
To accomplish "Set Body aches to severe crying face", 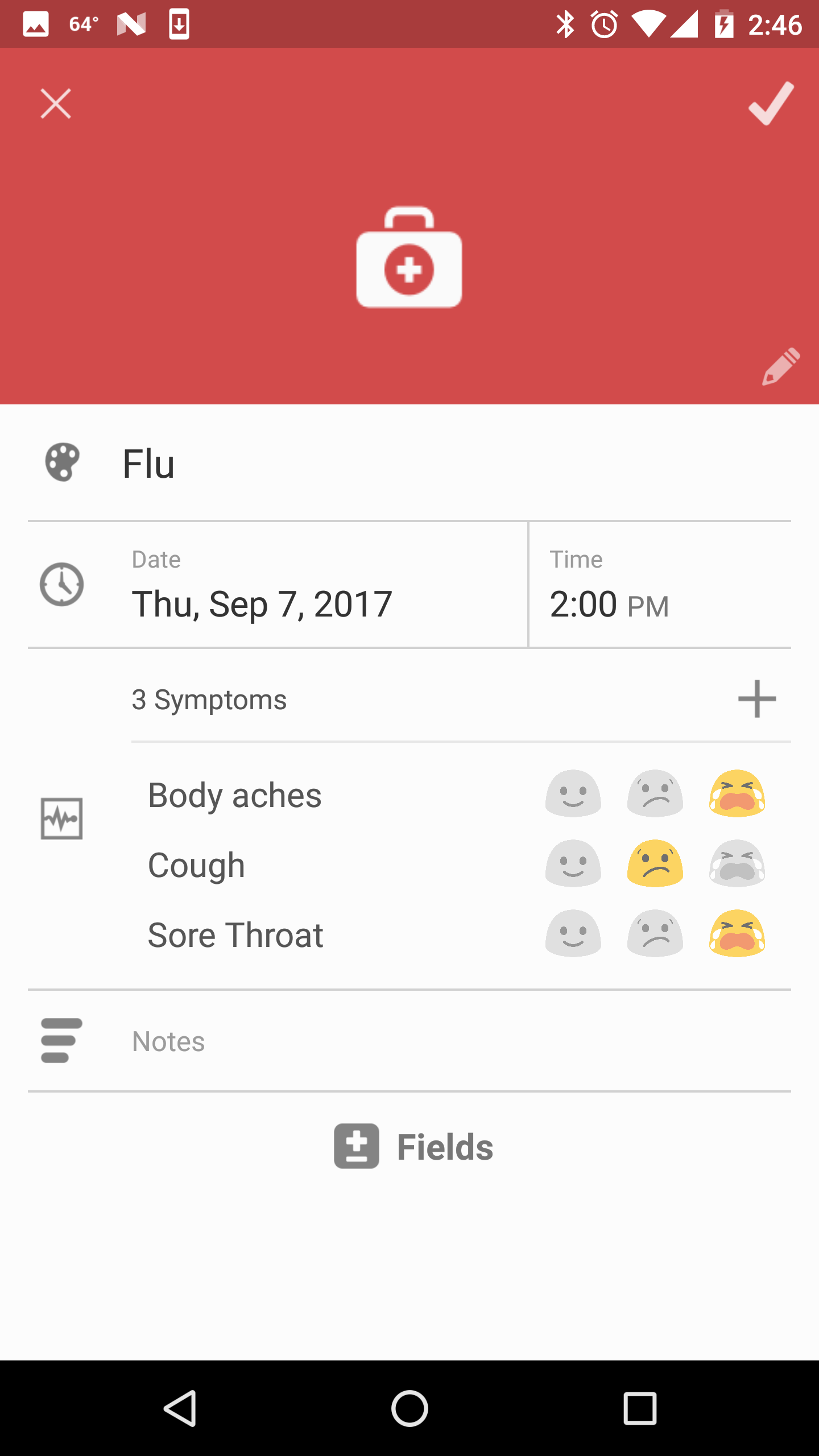I will [x=737, y=793].
